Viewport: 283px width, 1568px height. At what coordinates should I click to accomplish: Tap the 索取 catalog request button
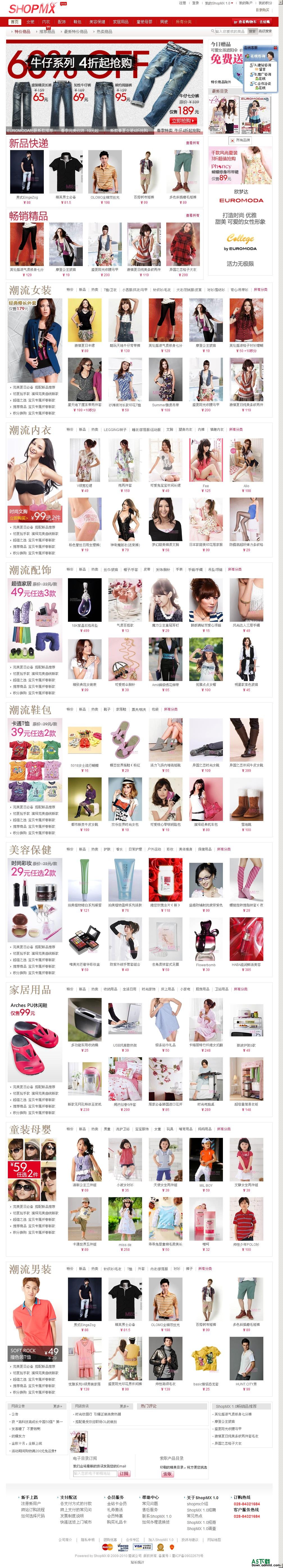[x=167, y=1474]
